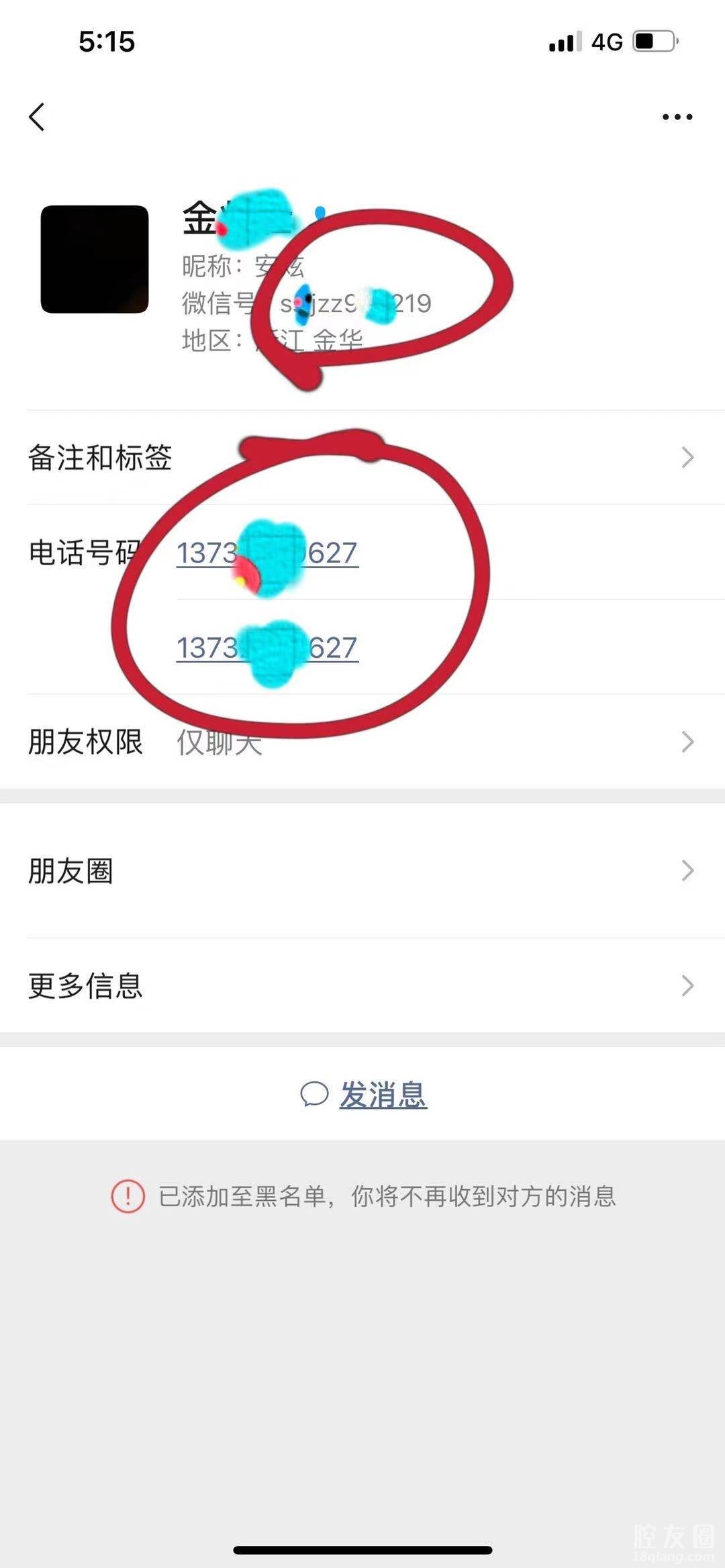Call the first phone number listed

point(267,553)
